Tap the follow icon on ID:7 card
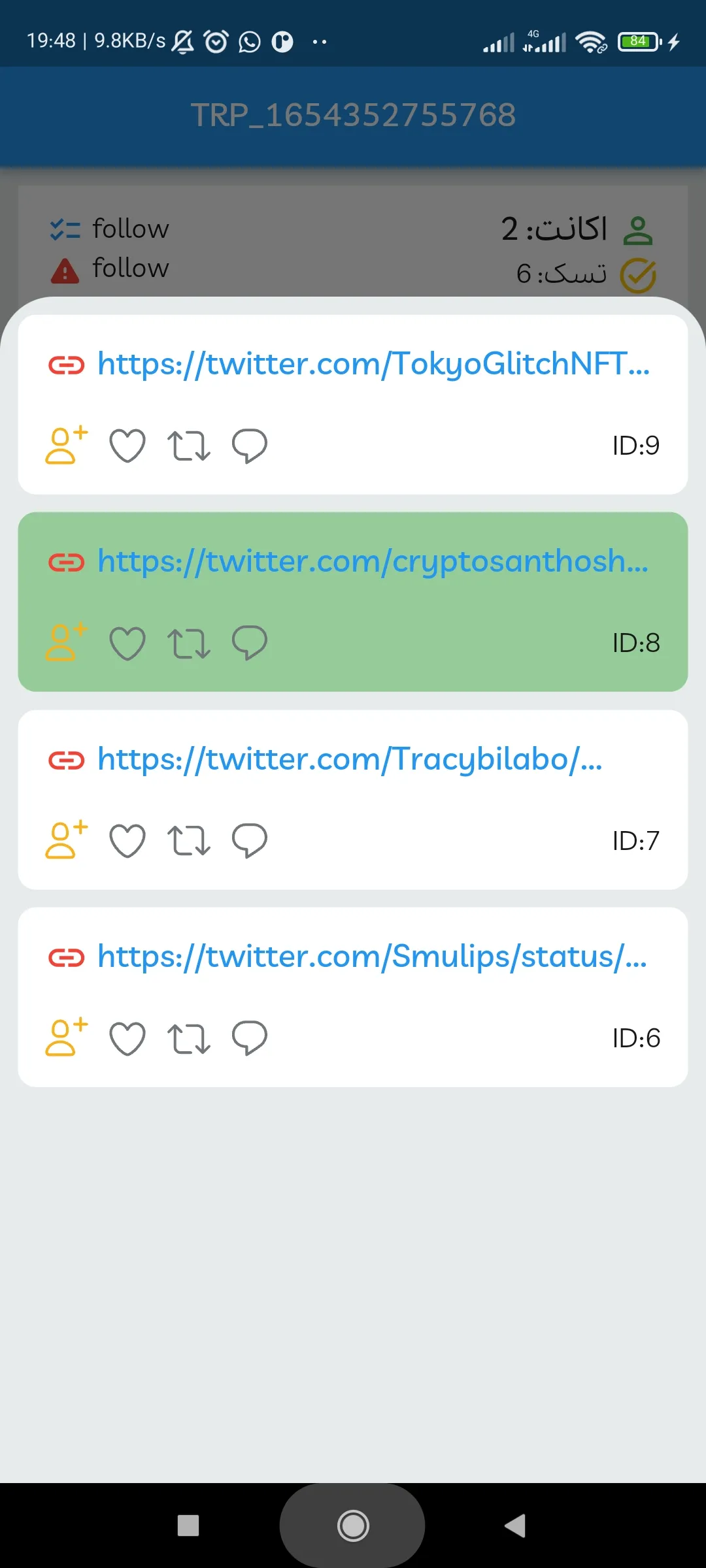Screen dimensions: 706x1568 65,840
